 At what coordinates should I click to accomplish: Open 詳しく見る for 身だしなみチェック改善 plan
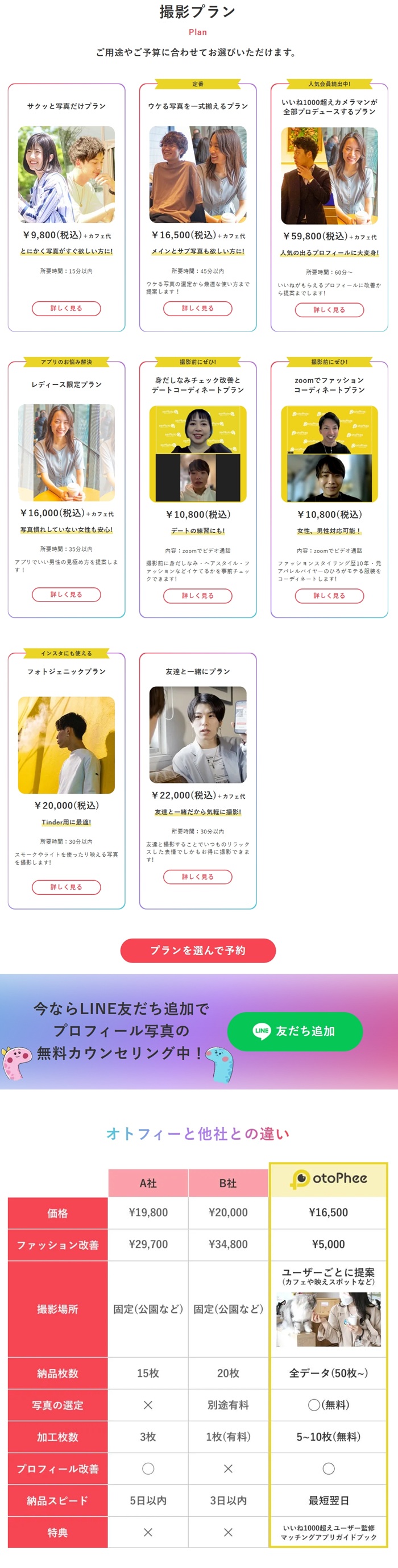point(198,595)
